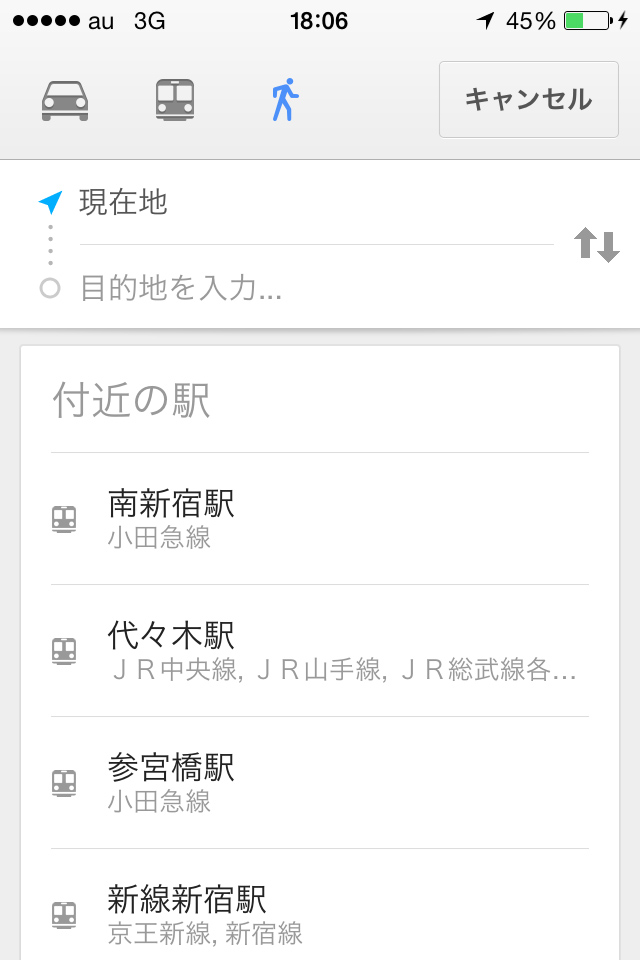Swap start and destination
The image size is (640, 960).
[596, 245]
